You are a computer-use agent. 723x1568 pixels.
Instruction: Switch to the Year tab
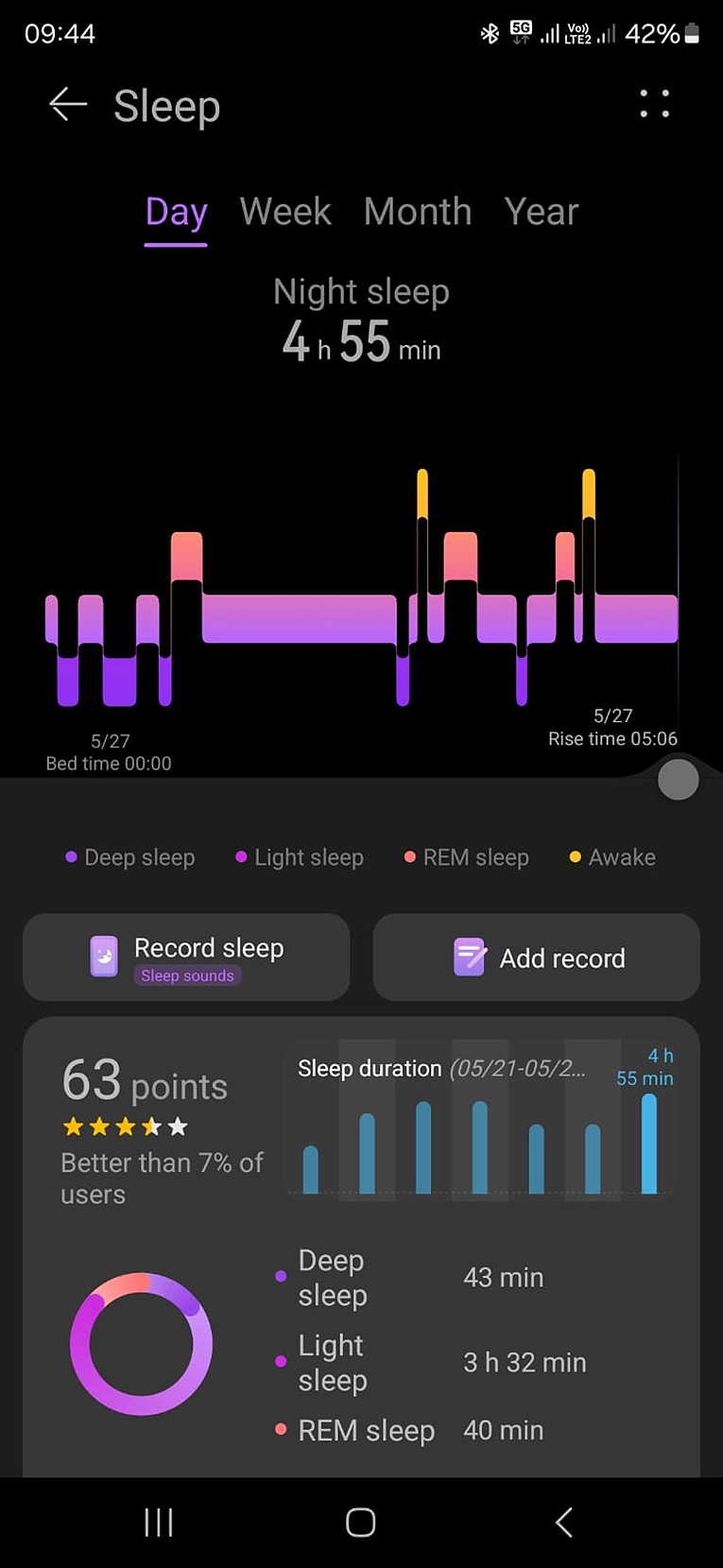(x=541, y=212)
